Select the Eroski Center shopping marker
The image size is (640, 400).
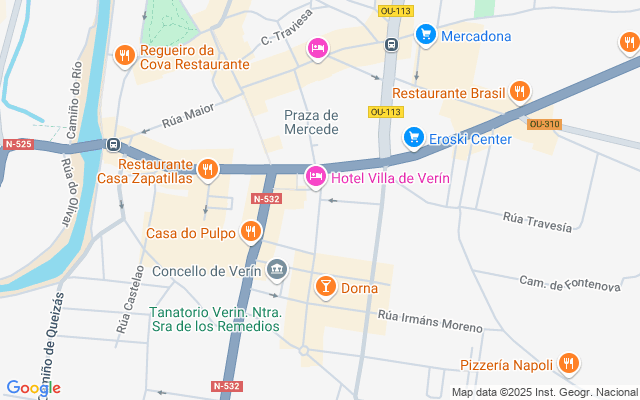pyautogui.click(x=413, y=138)
